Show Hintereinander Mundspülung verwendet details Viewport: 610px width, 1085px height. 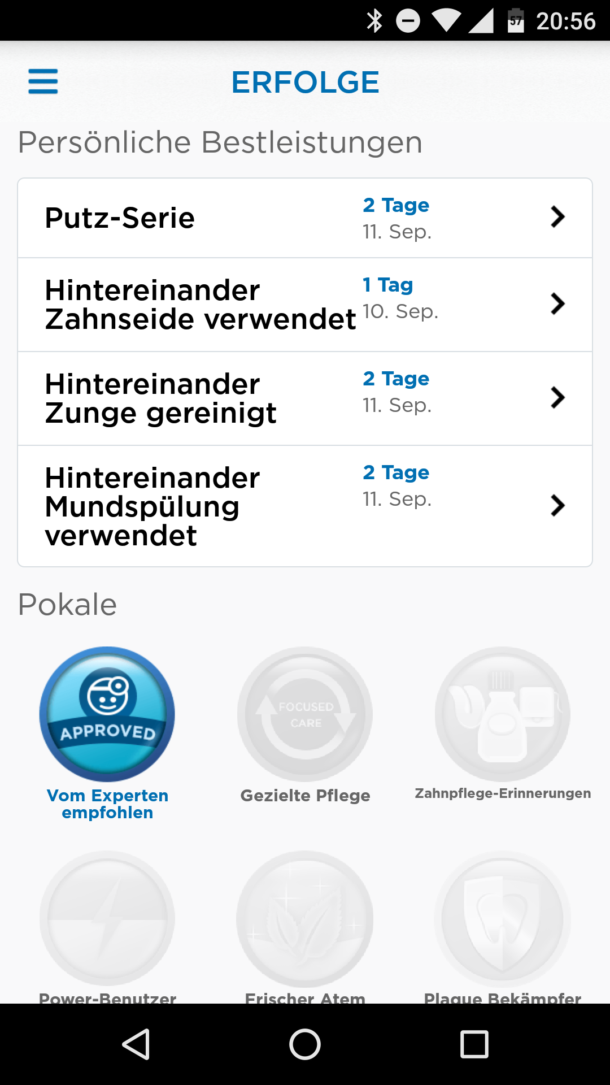[x=304, y=506]
